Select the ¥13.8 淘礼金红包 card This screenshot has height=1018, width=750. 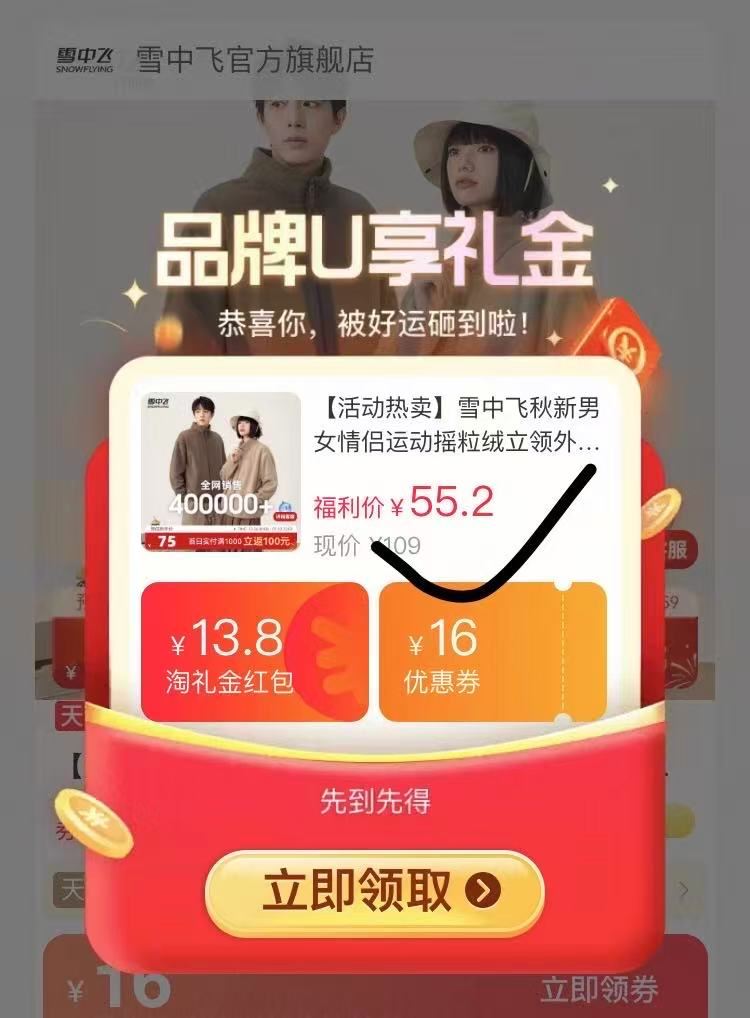[255, 650]
